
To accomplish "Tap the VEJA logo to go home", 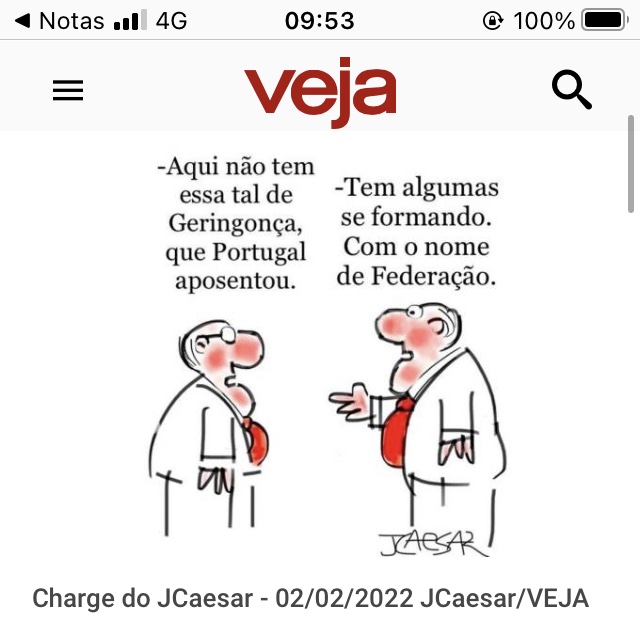I will [x=320, y=93].
